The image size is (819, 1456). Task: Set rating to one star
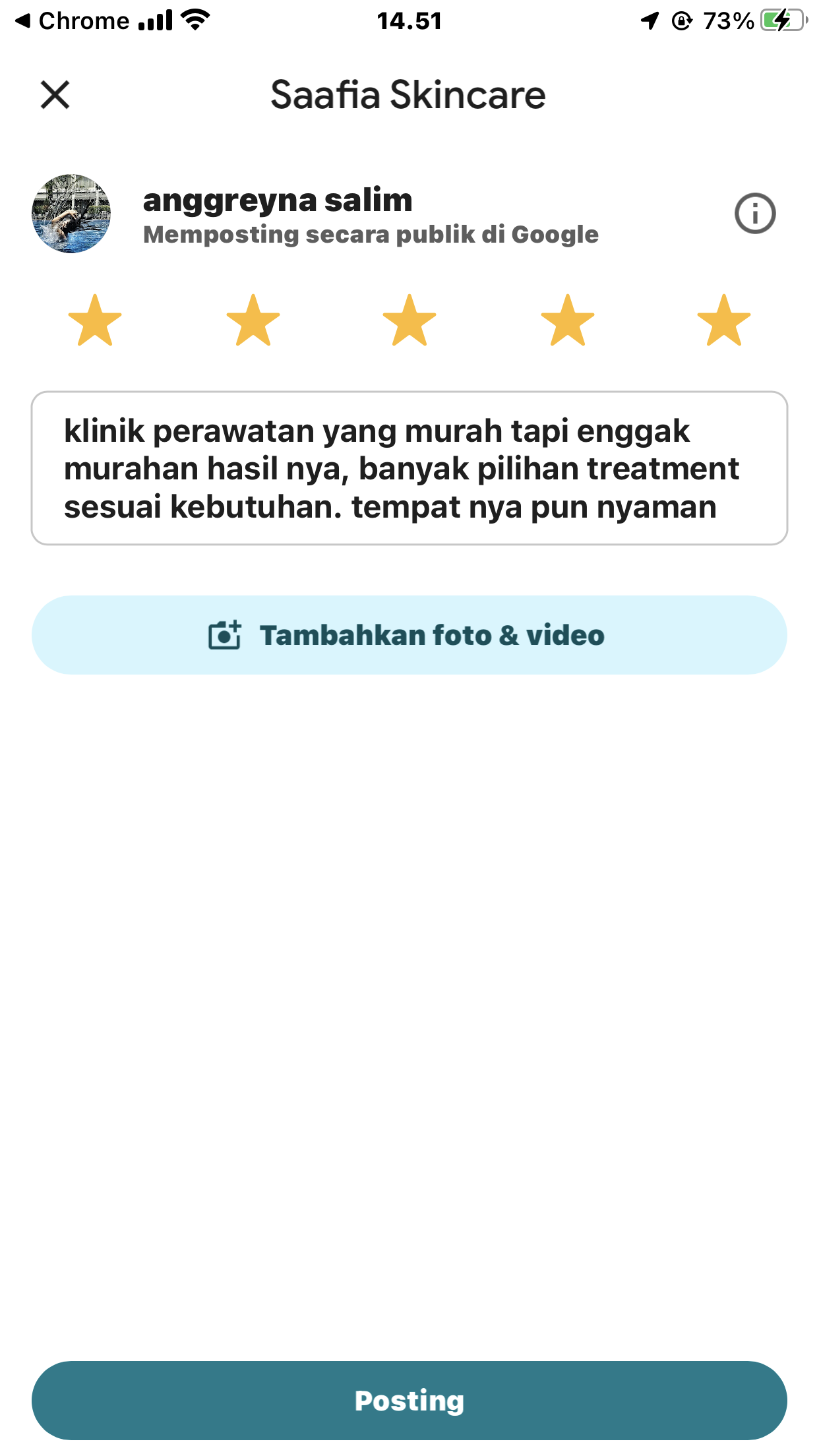pyautogui.click(x=95, y=320)
